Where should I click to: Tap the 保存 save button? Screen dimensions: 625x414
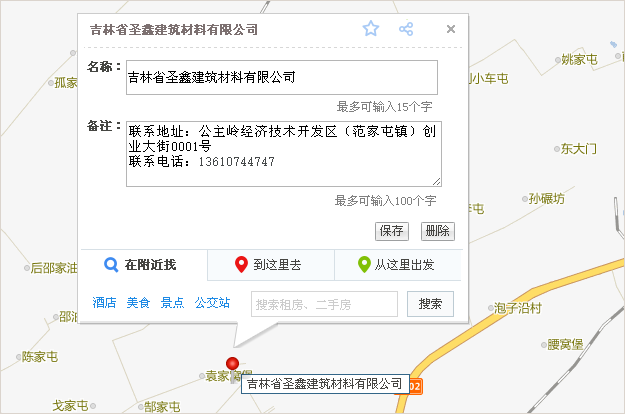[x=392, y=231]
